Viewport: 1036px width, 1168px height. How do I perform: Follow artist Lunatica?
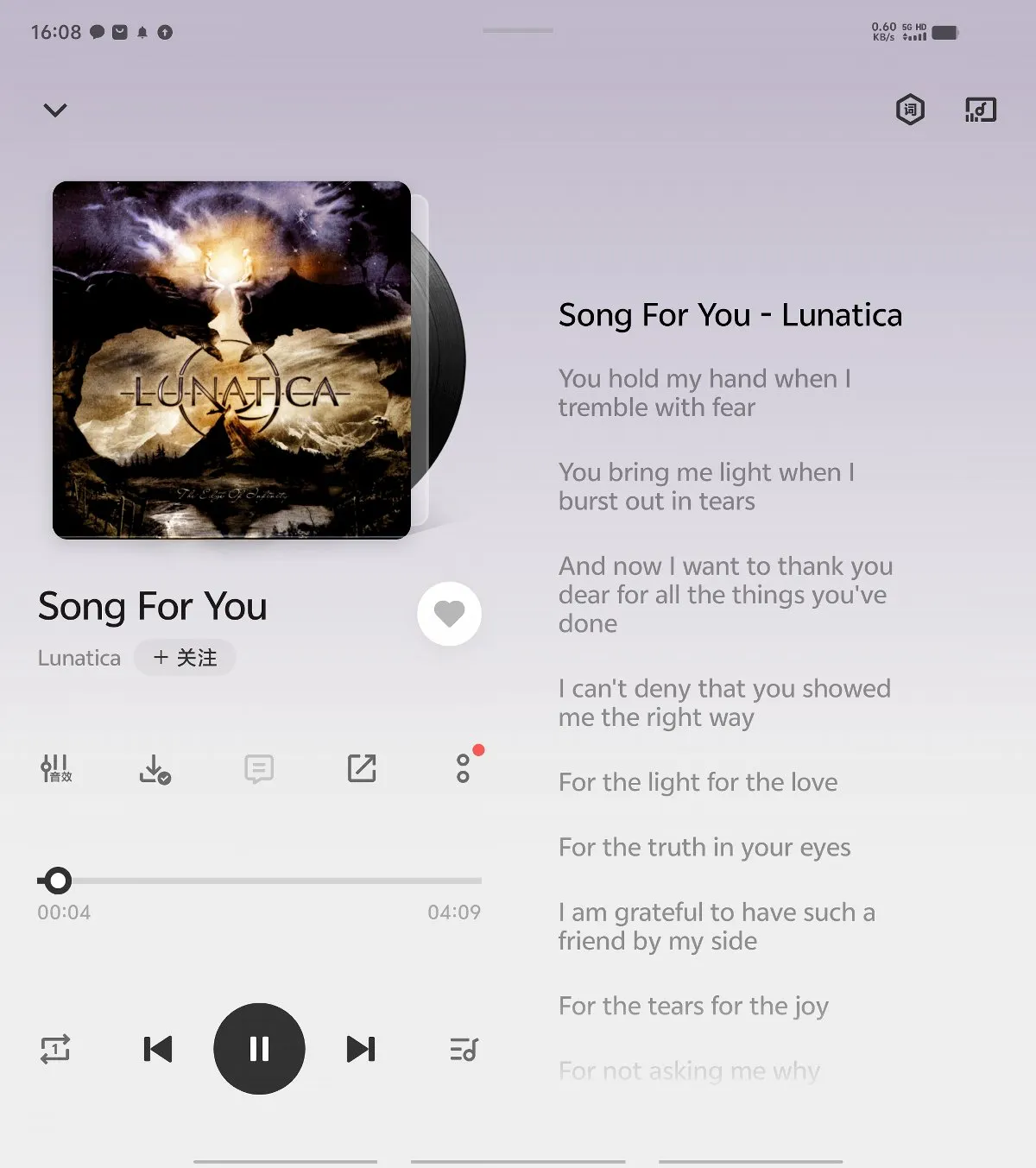pyautogui.click(x=185, y=658)
